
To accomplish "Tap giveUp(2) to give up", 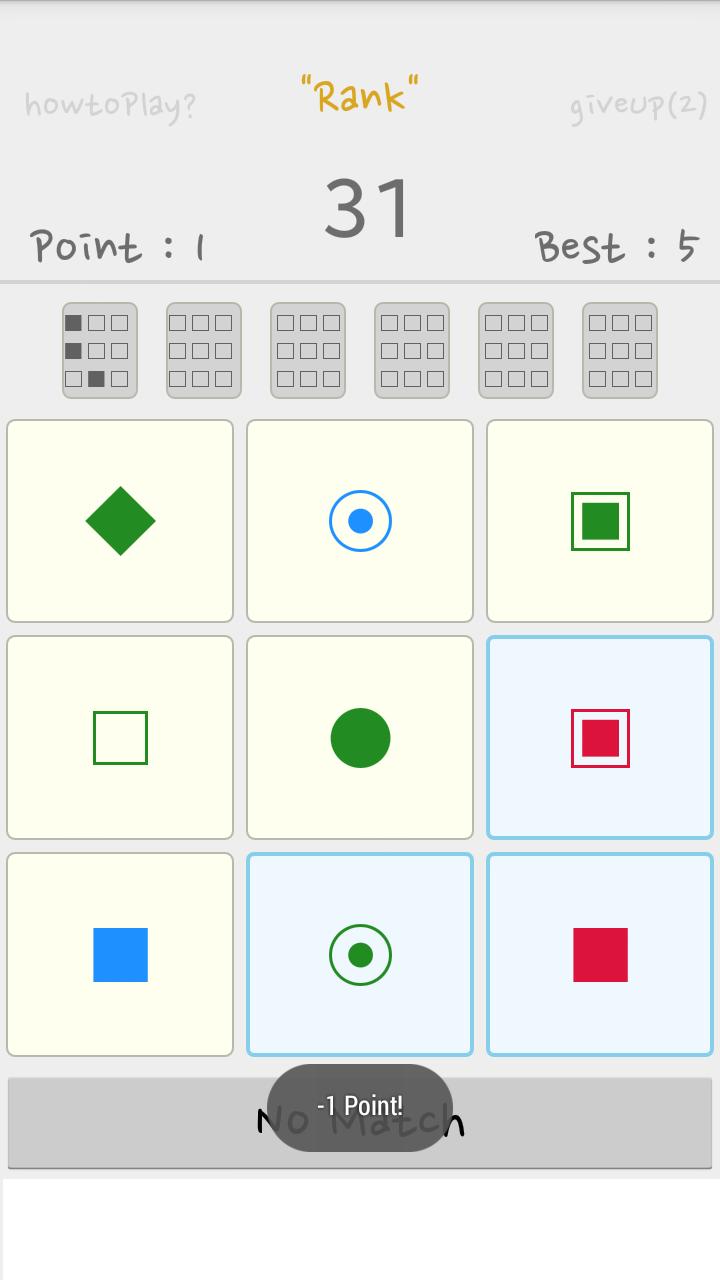I will (x=638, y=104).
